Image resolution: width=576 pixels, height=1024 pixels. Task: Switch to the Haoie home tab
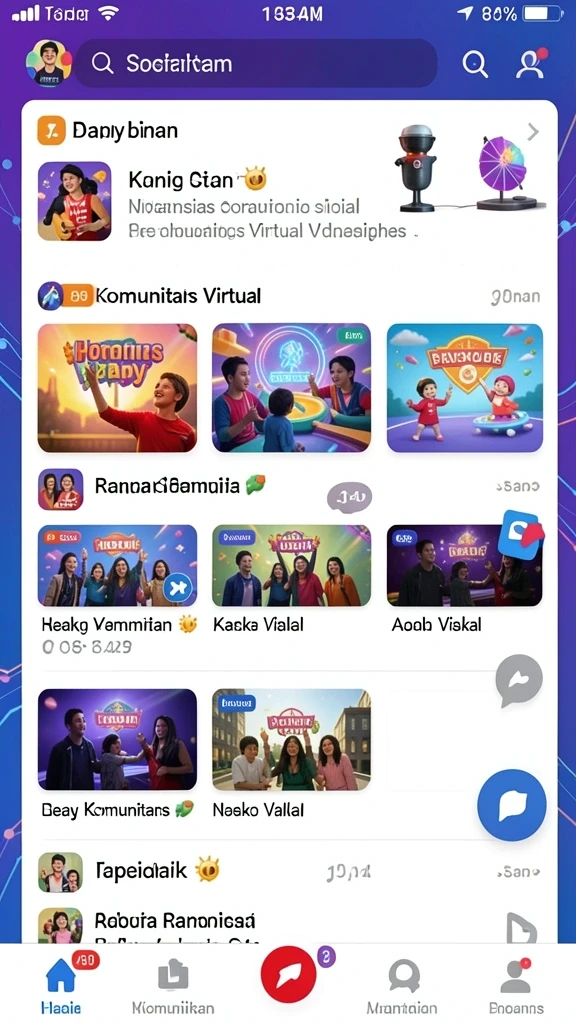62,983
